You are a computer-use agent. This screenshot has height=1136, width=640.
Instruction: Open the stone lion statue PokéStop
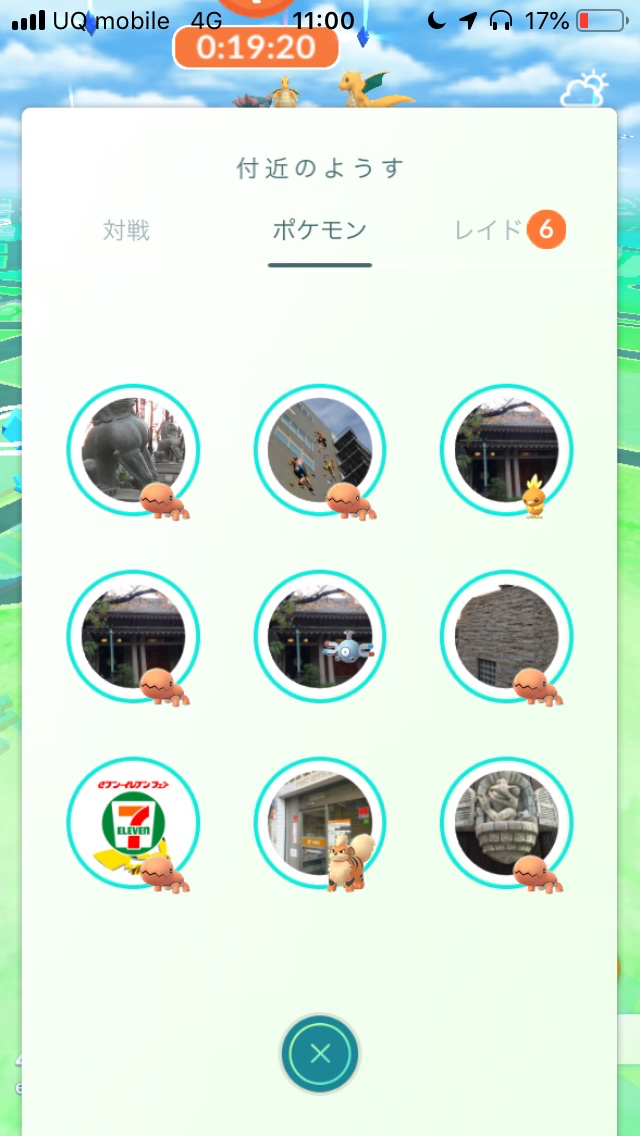pyautogui.click(x=133, y=450)
